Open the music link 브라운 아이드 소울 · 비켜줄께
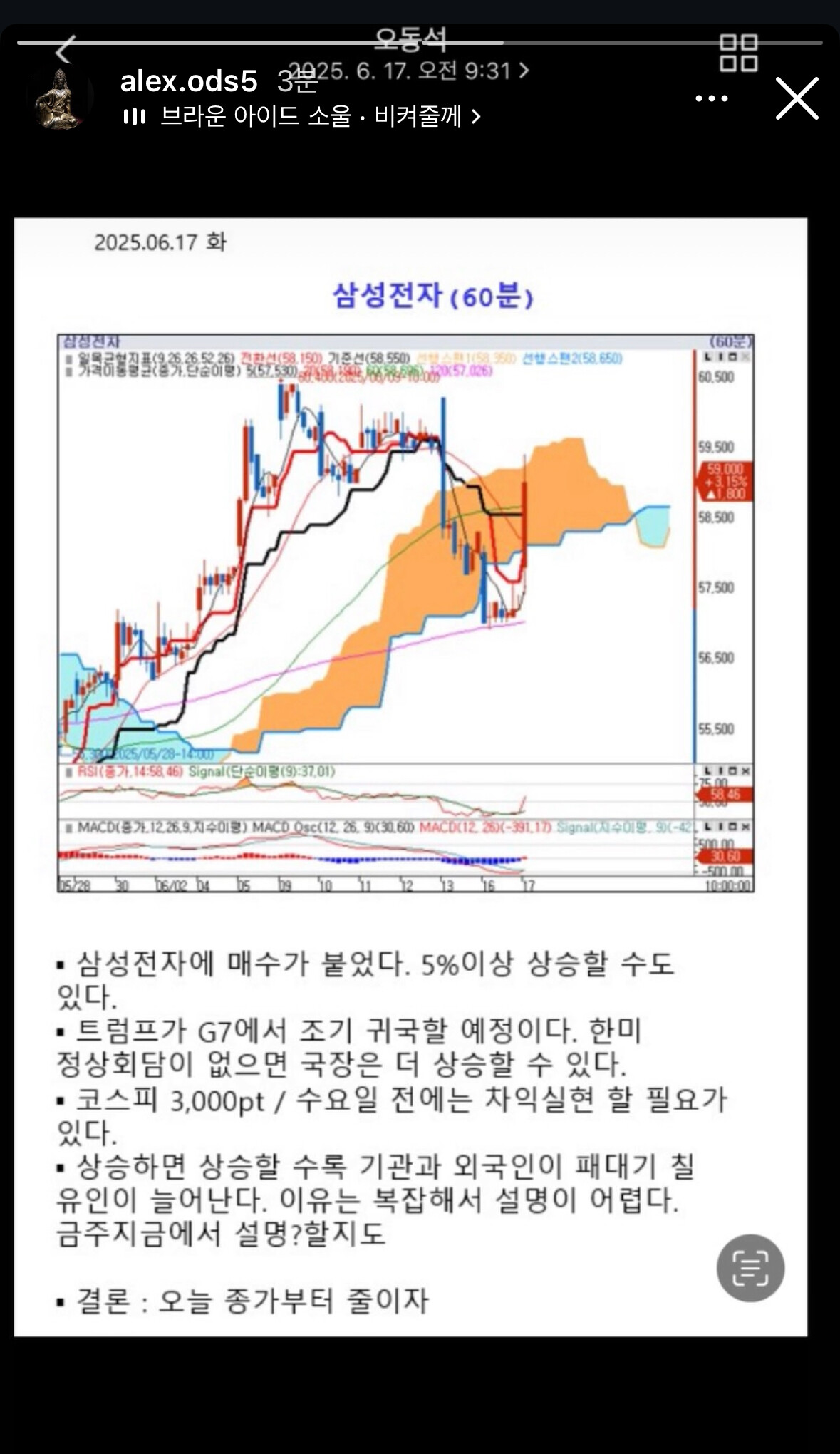 click(x=302, y=115)
